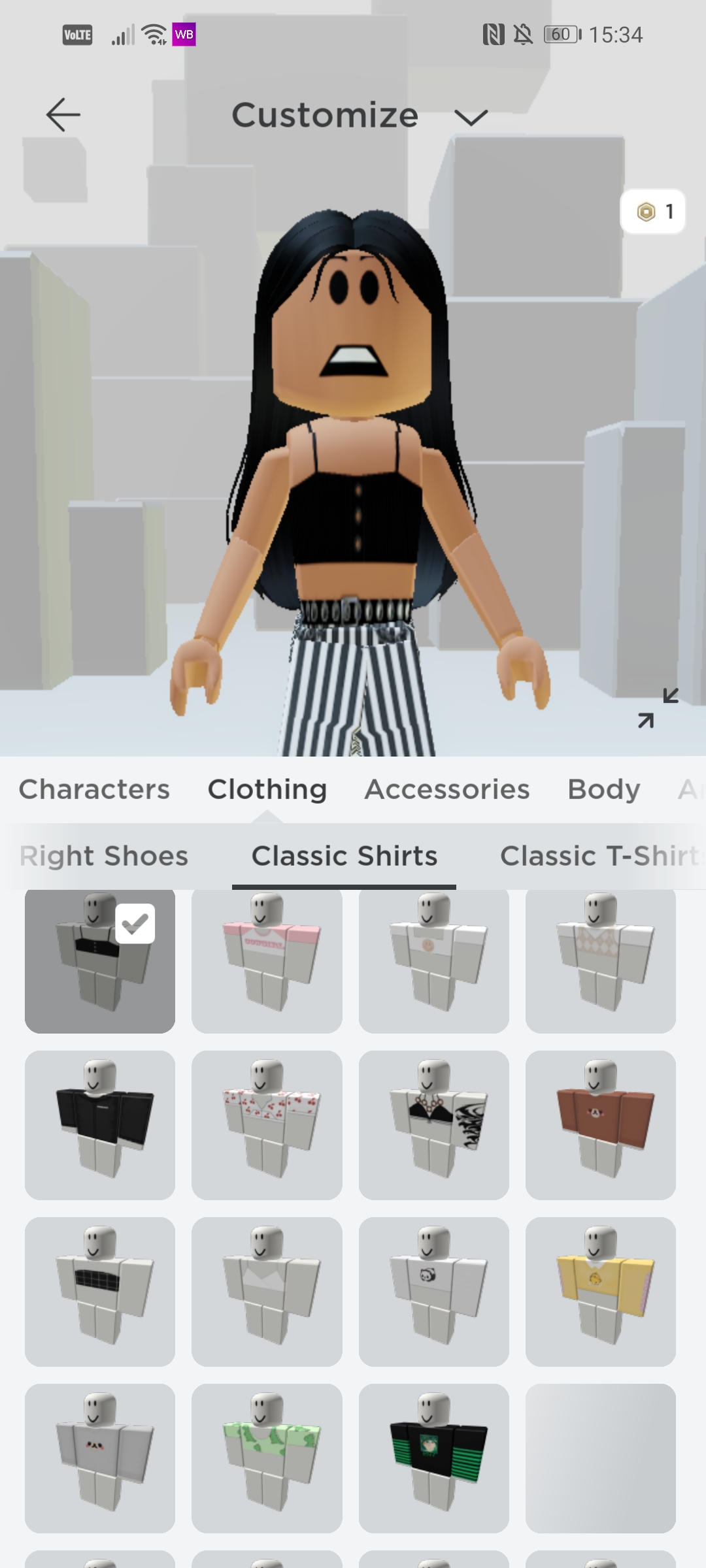Open the Right Shoes subcategory
Screen dimensions: 706x1568
coord(104,856)
